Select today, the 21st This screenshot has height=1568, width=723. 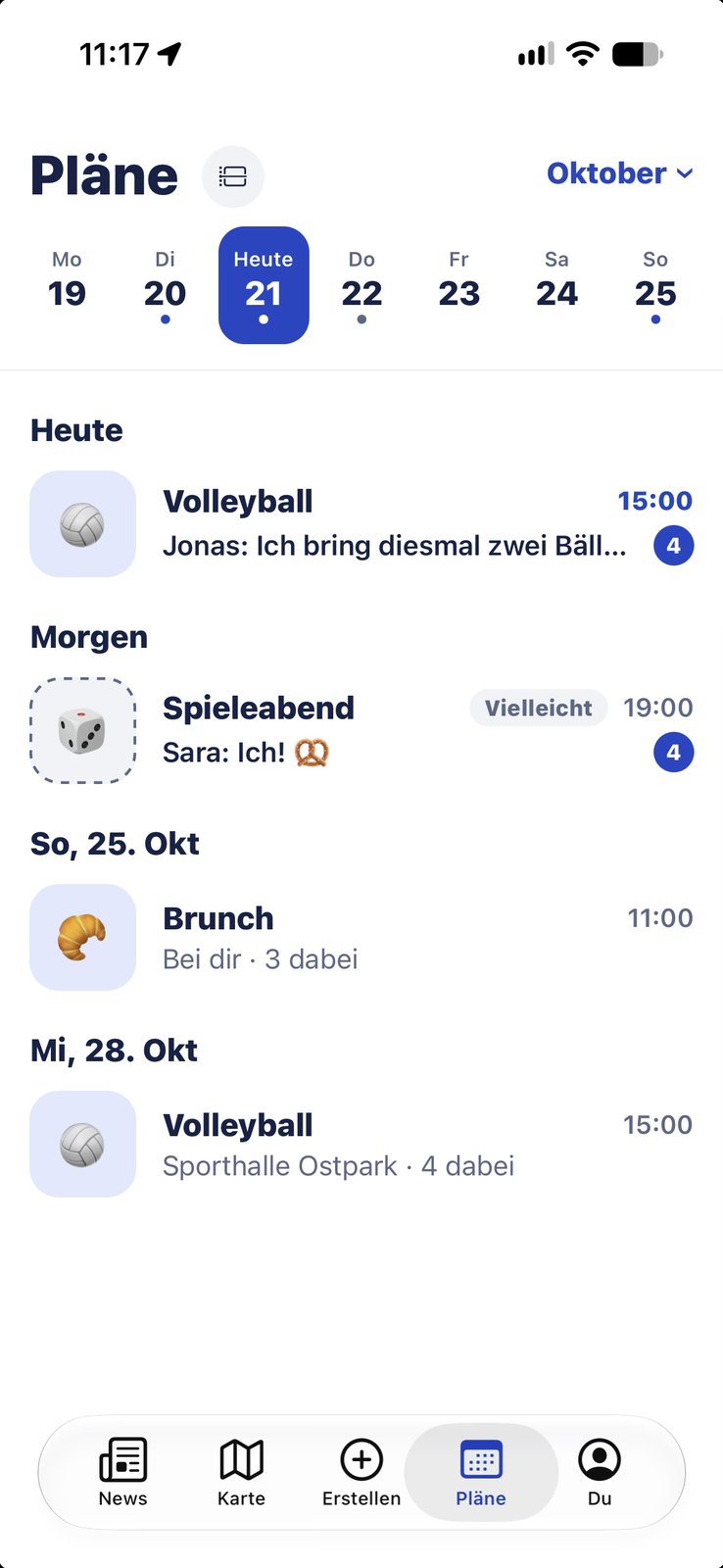pos(264,285)
